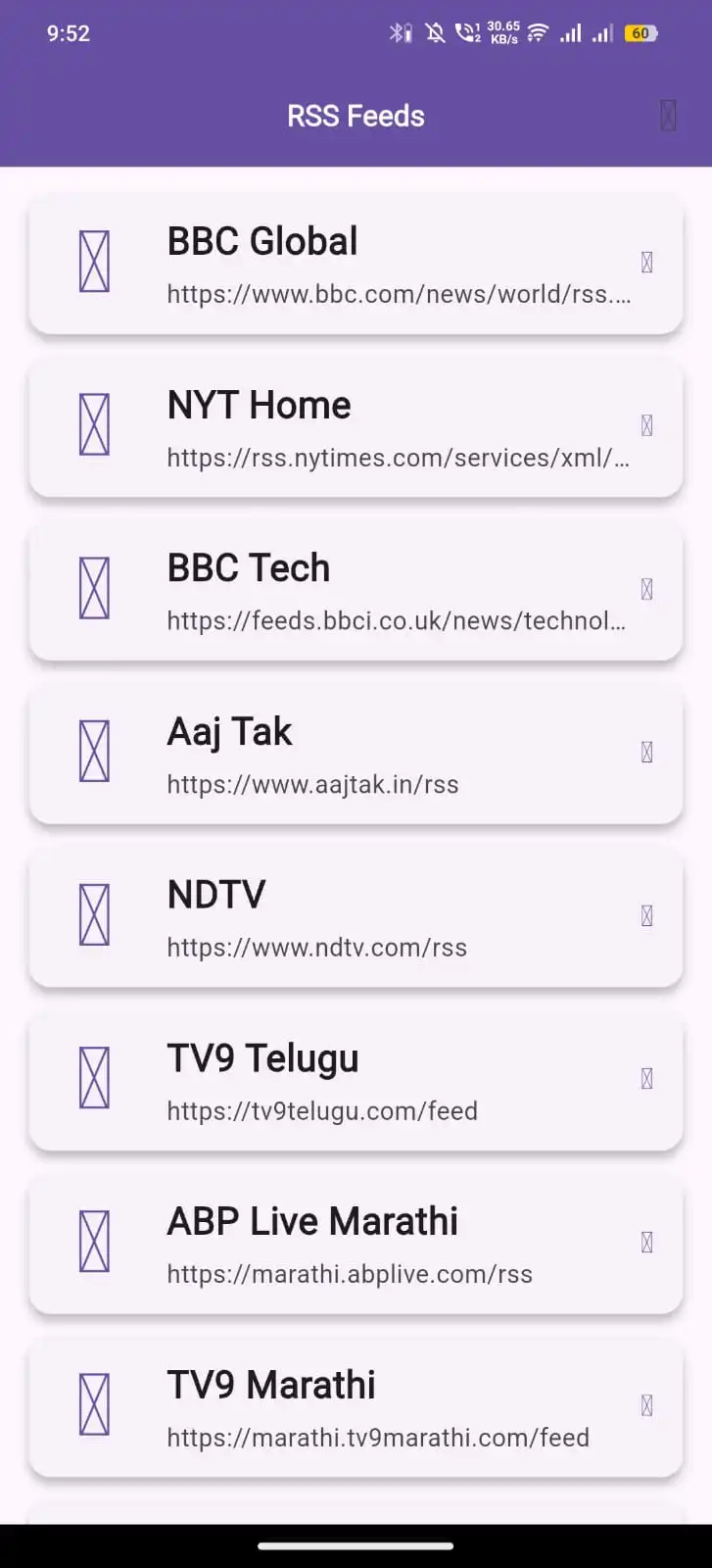Select the BBC Tech feed card
The image size is (712, 1568).
pos(356,591)
